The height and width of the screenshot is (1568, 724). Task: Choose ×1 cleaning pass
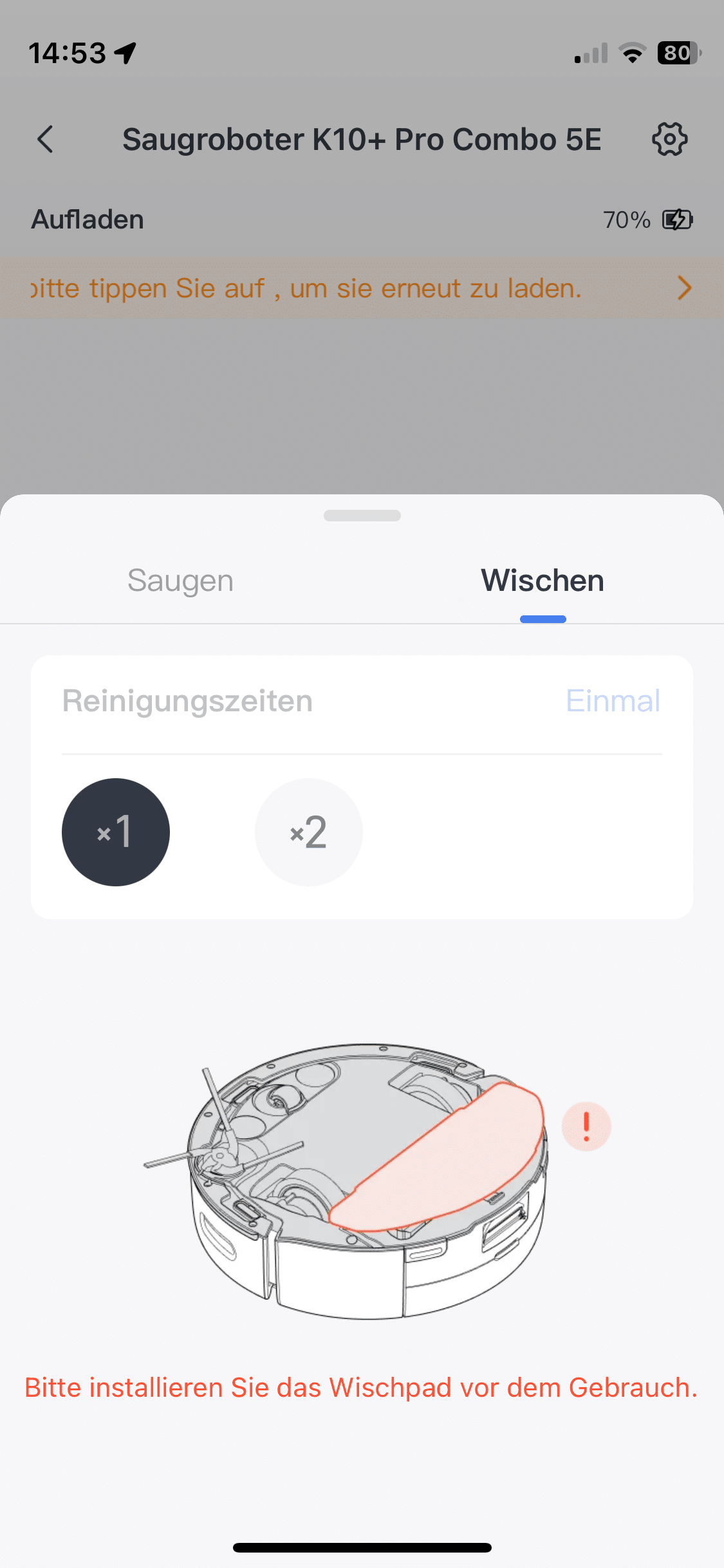click(x=116, y=832)
